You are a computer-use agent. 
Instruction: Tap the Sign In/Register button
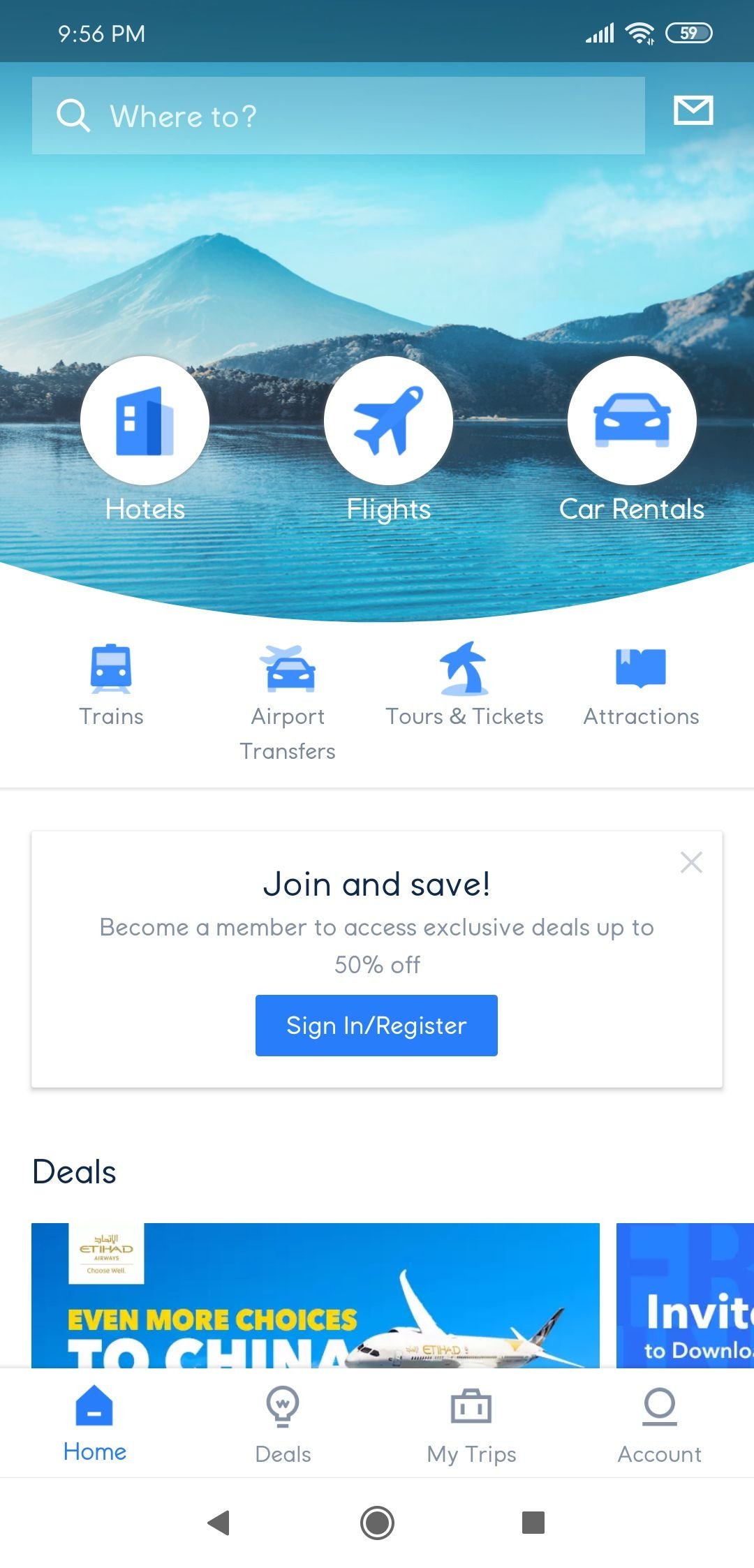pos(376,1026)
